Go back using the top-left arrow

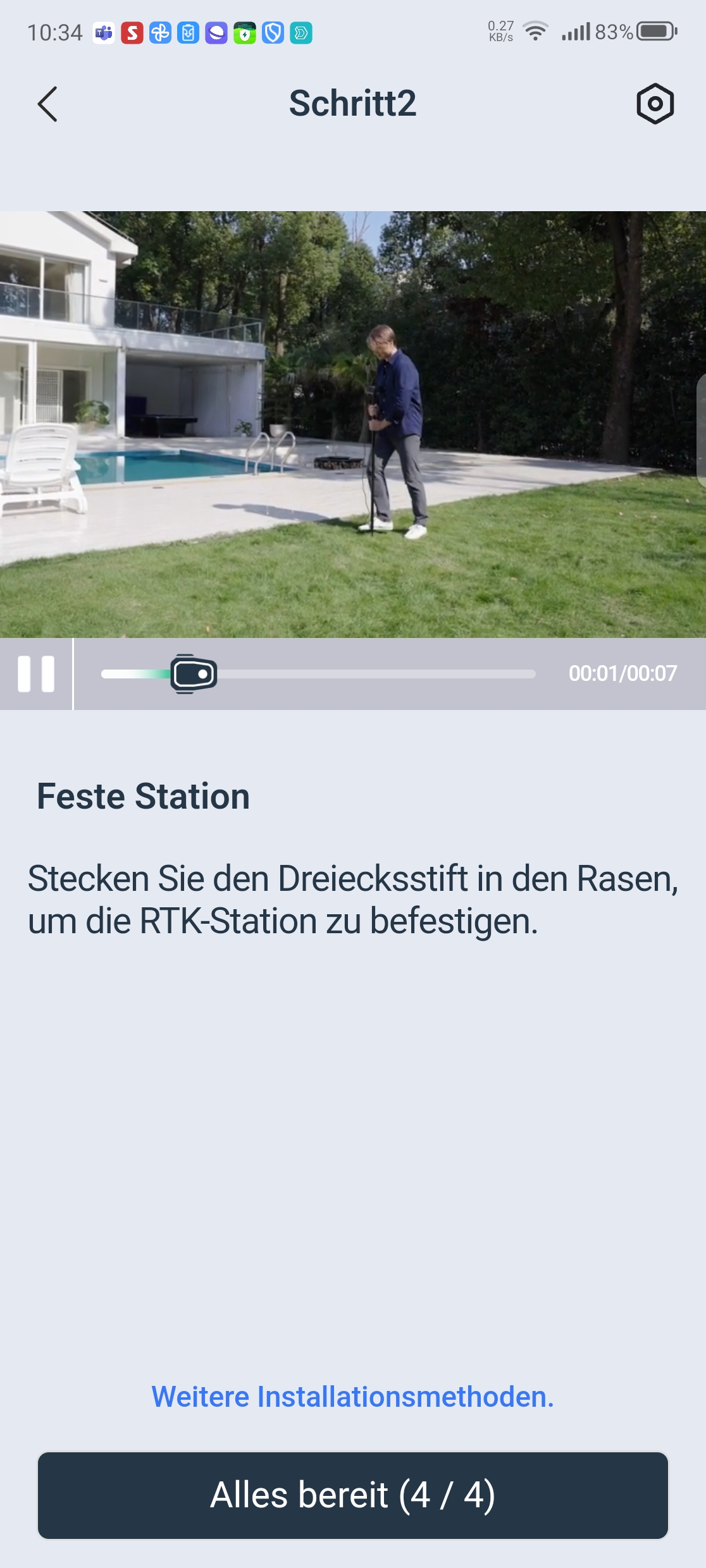[x=47, y=104]
